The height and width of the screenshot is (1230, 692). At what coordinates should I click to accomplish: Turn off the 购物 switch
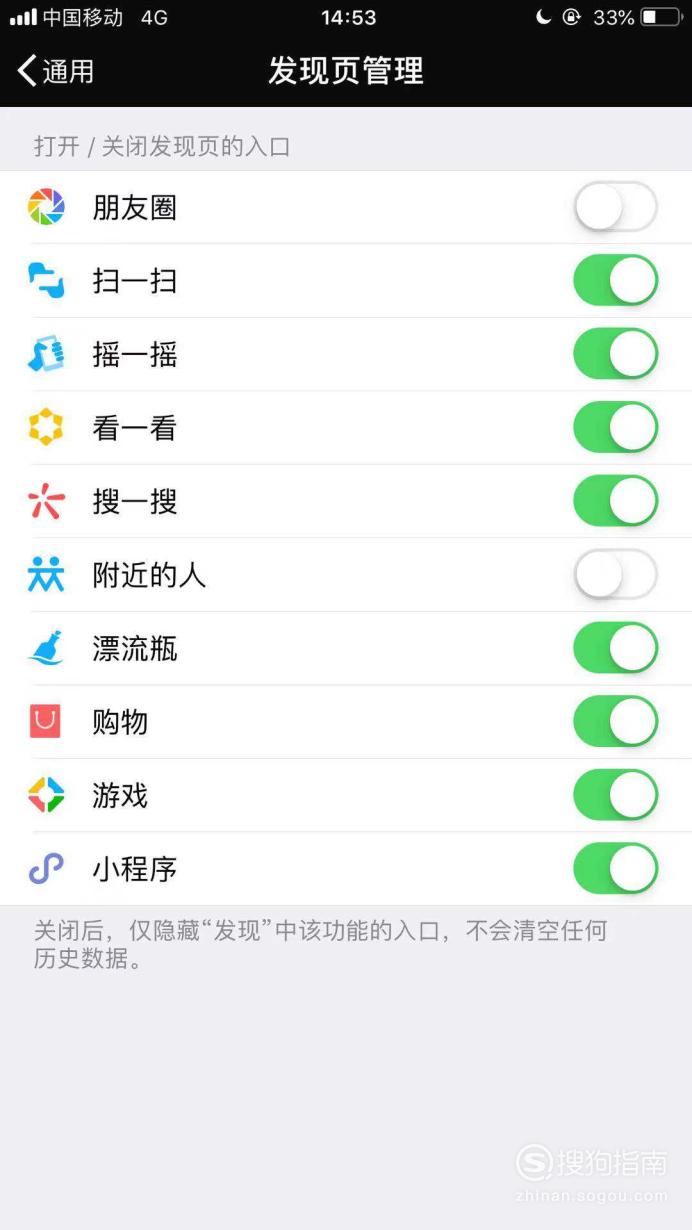(615, 722)
